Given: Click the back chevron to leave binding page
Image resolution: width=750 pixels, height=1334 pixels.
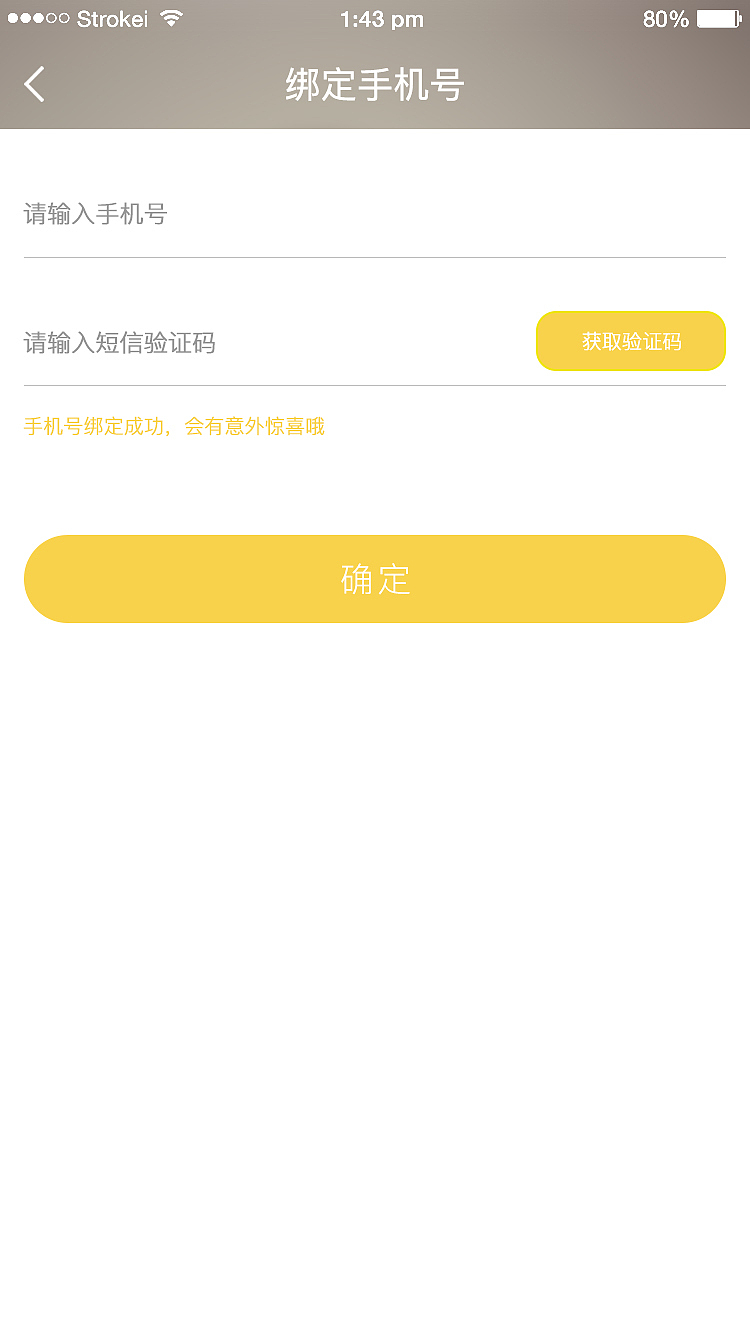Looking at the screenshot, I should pyautogui.click(x=34, y=84).
